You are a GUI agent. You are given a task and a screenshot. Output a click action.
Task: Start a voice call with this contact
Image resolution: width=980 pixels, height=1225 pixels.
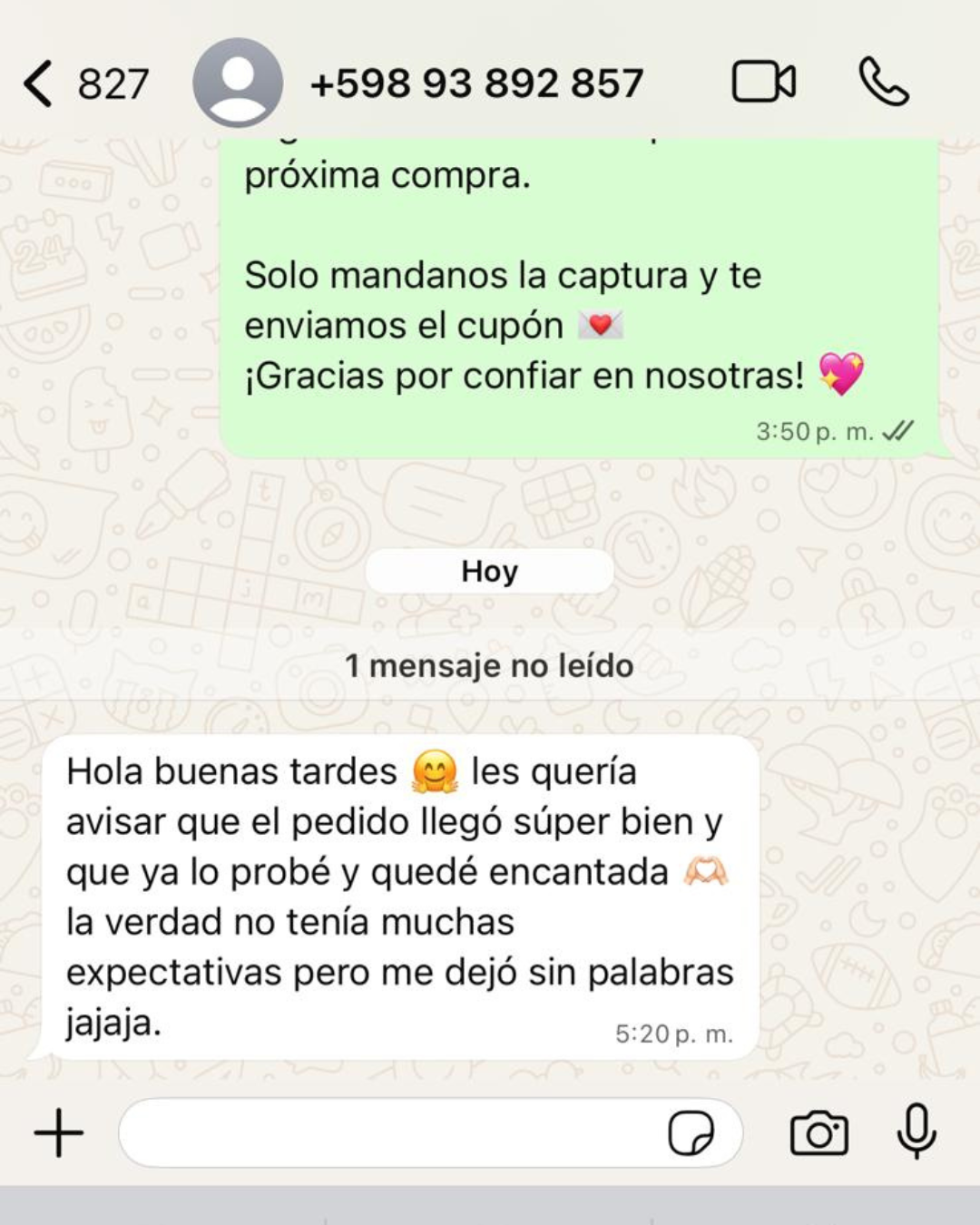coord(883,83)
